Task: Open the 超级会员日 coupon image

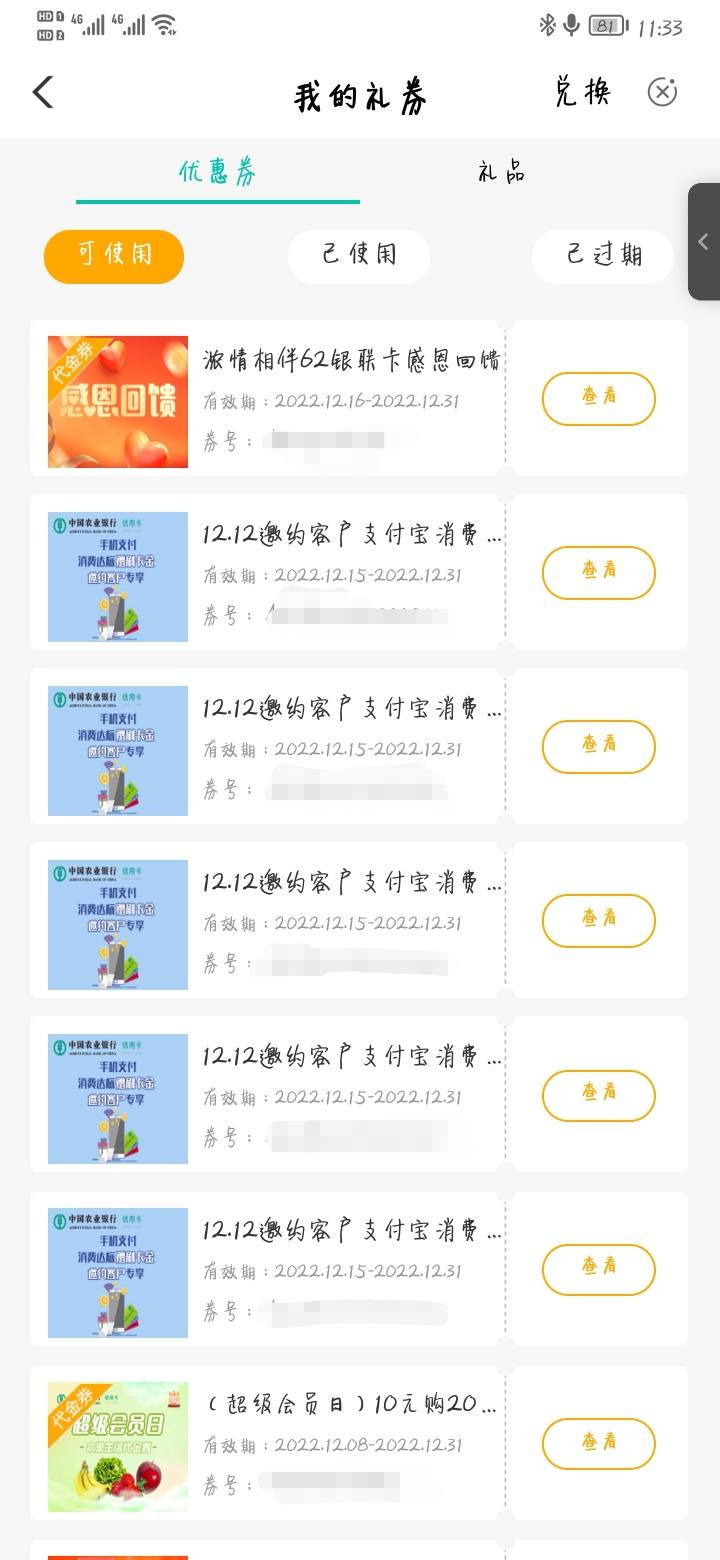Action: coord(118,1447)
